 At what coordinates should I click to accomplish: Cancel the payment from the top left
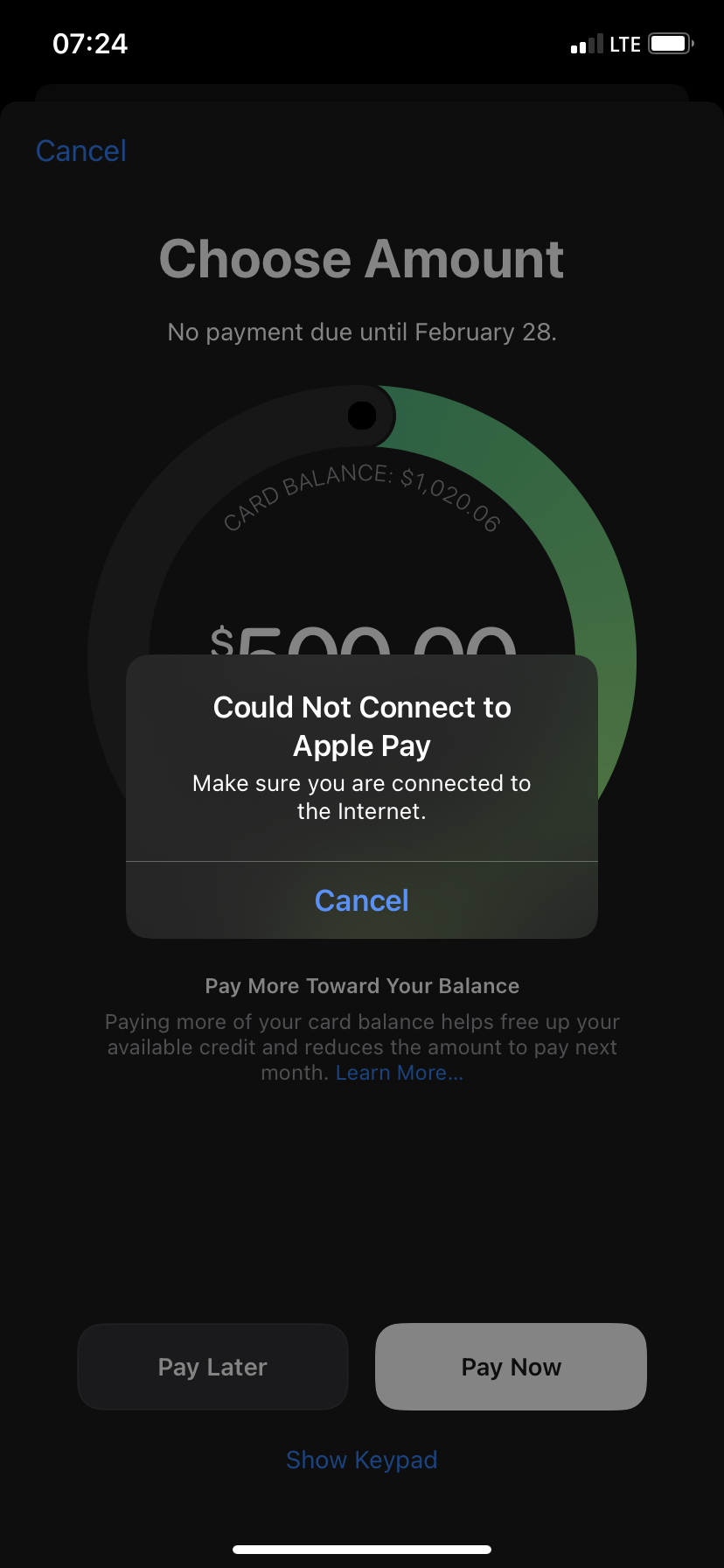click(80, 150)
